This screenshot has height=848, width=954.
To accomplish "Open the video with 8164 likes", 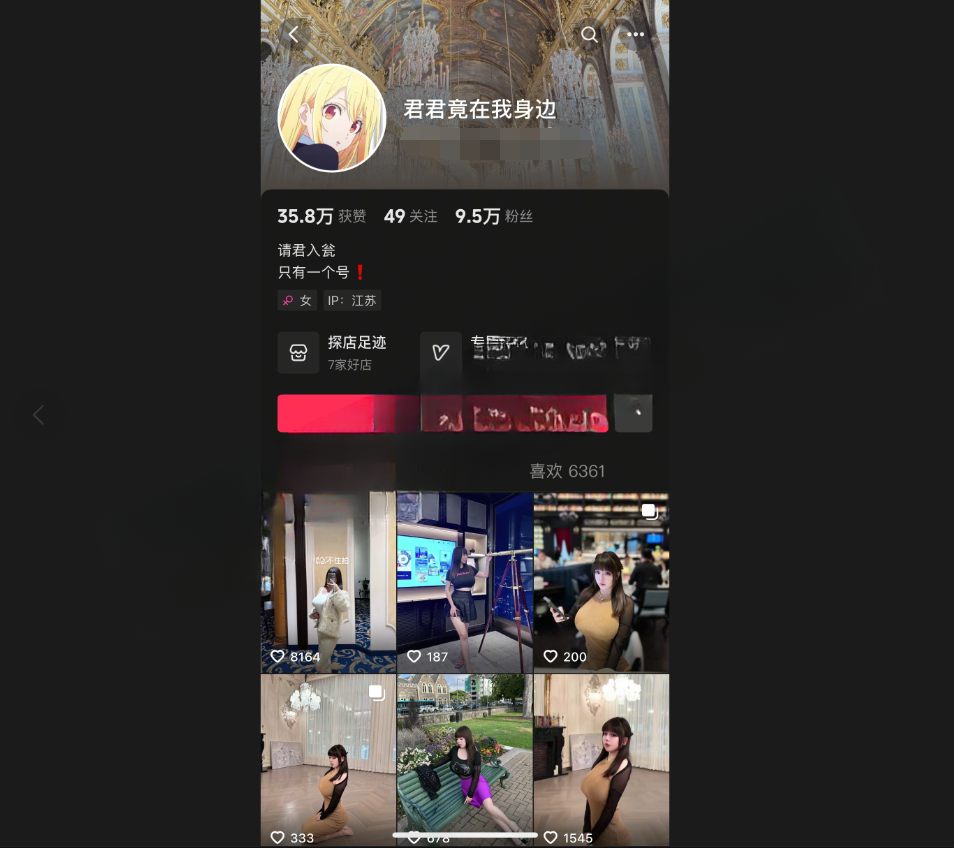I will (328, 580).
